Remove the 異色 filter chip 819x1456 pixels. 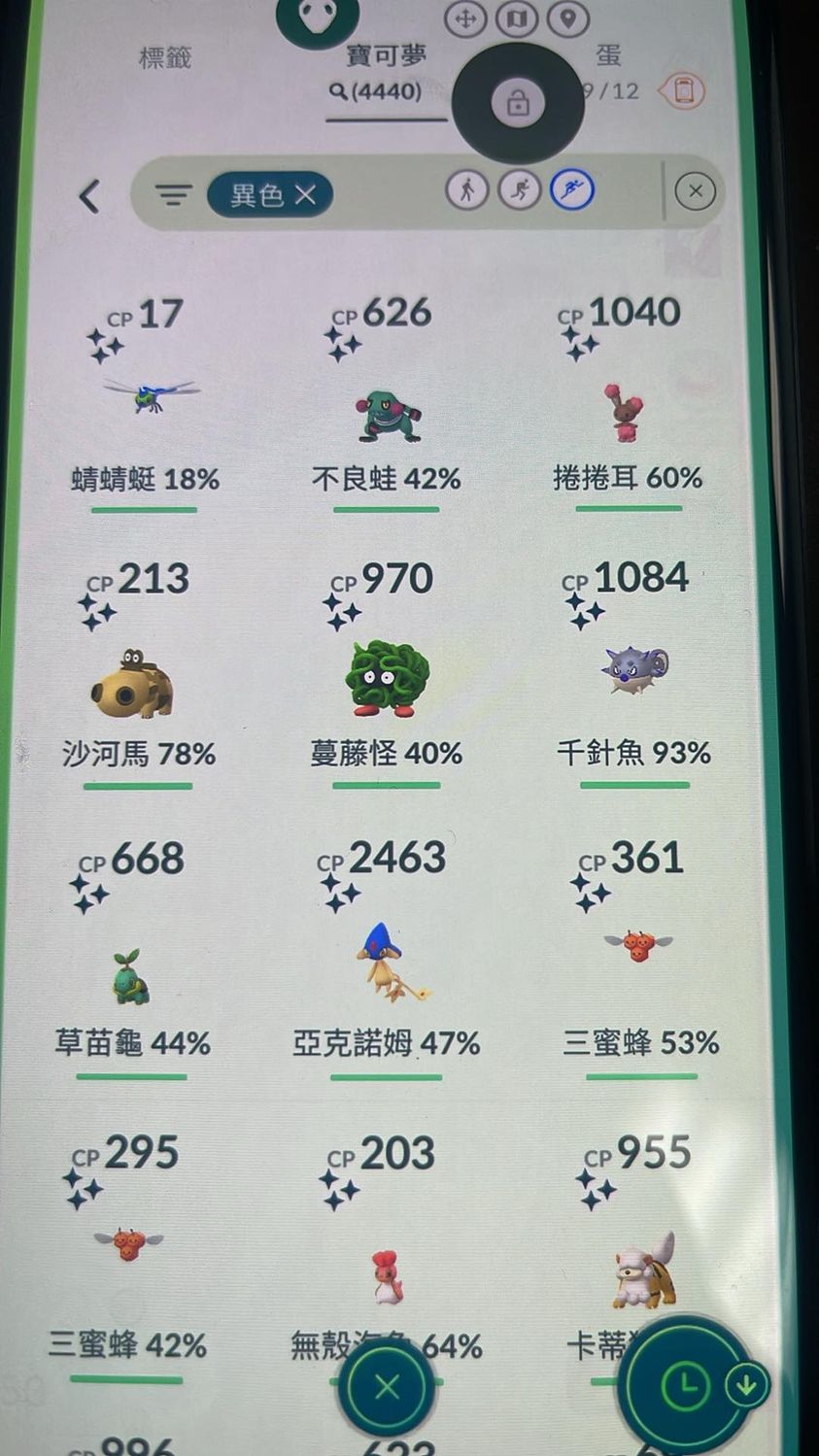(305, 195)
